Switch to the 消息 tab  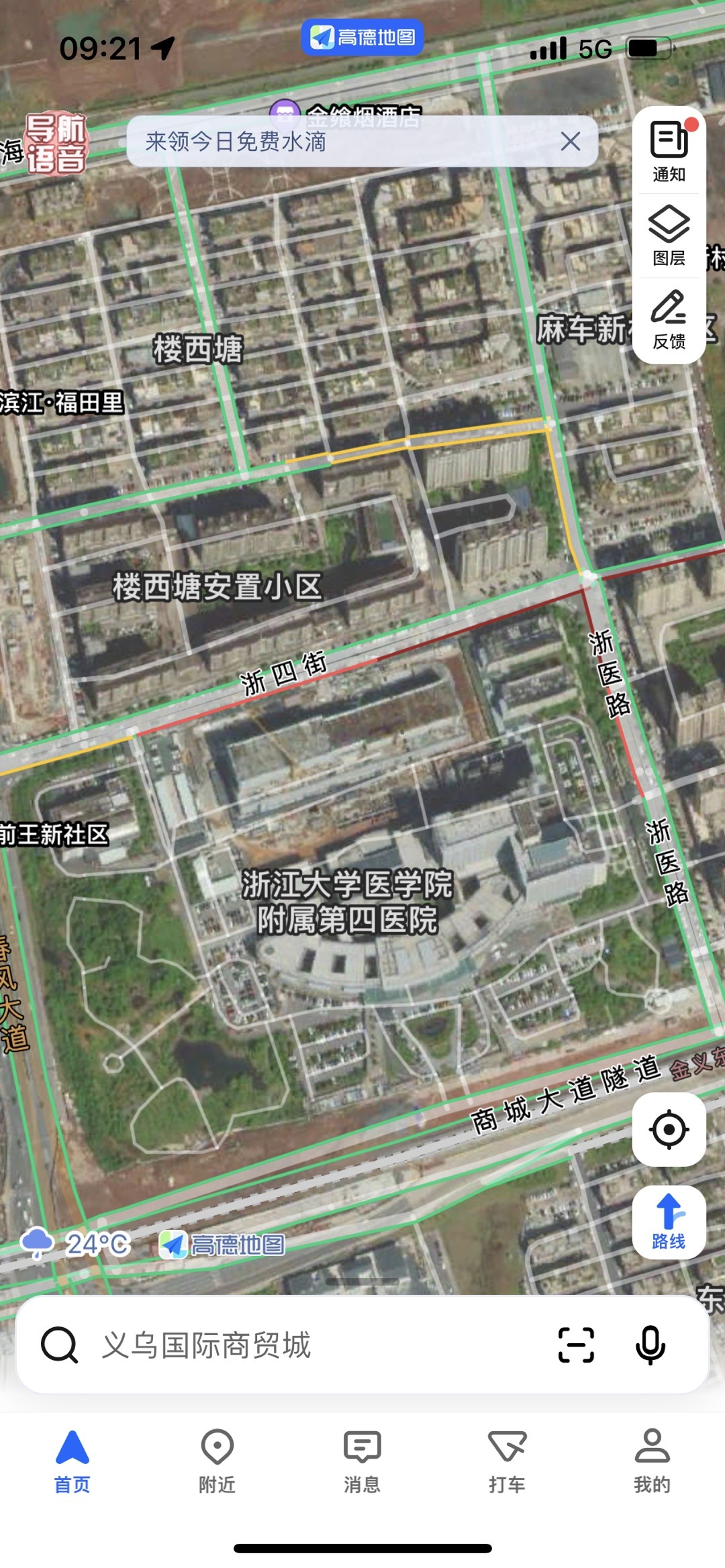click(x=362, y=1461)
